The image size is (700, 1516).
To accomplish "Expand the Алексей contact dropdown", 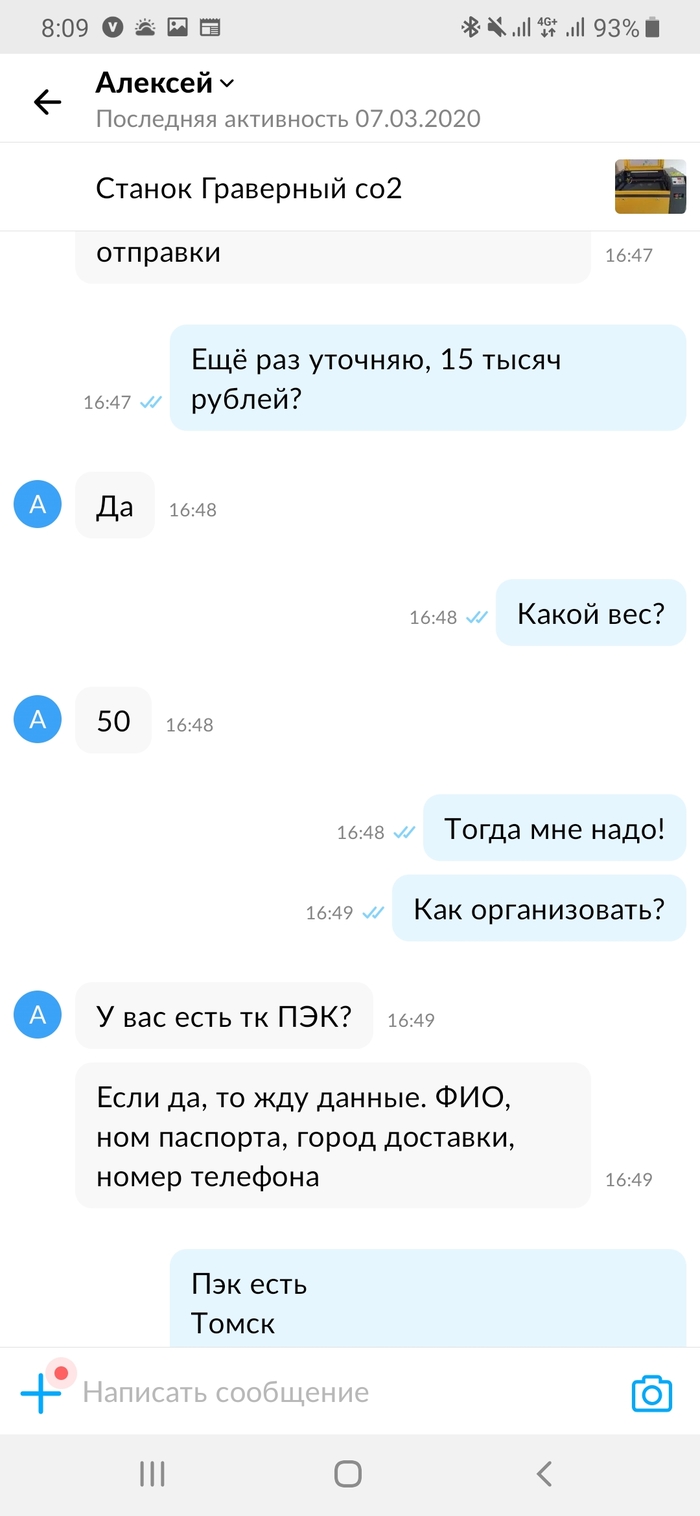I will click(x=227, y=83).
